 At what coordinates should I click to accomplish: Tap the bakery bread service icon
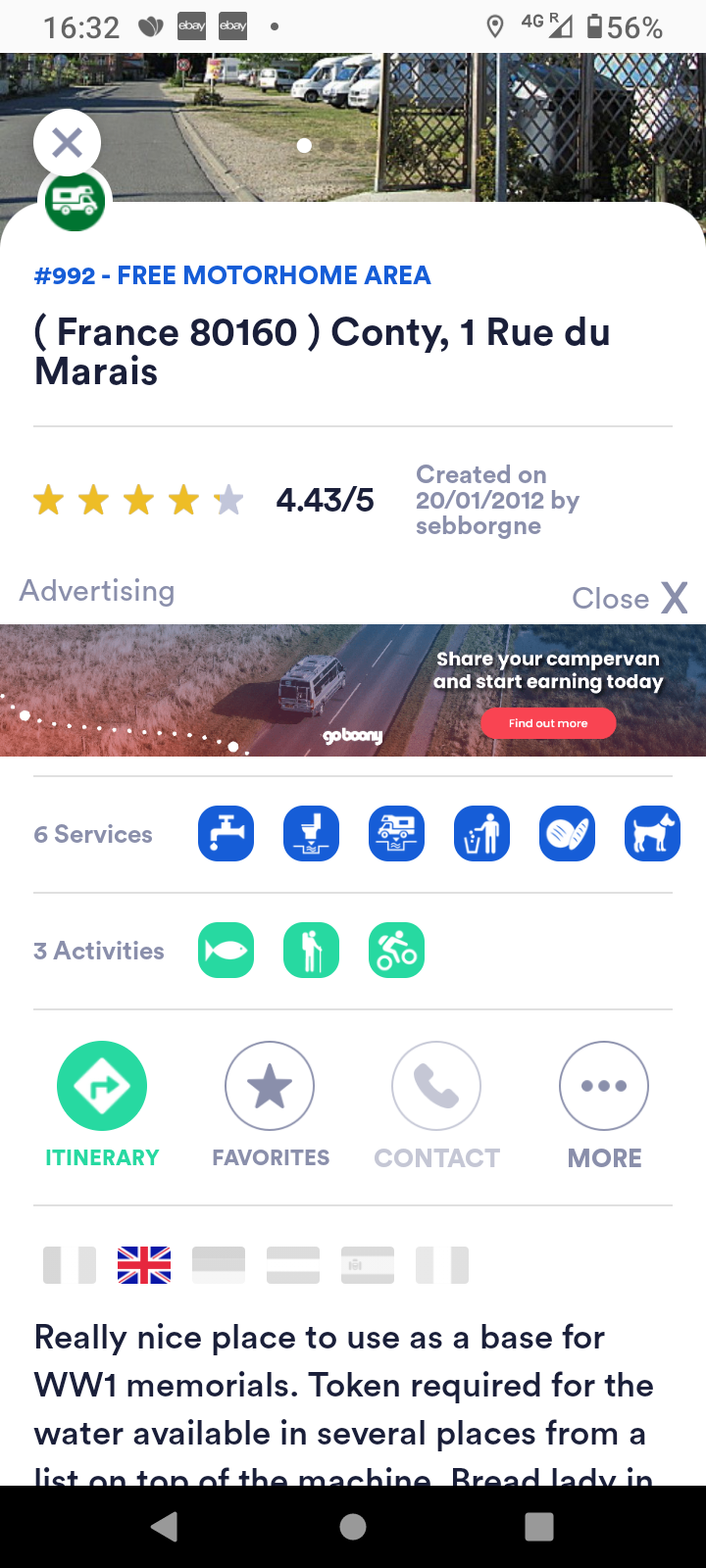click(x=567, y=834)
